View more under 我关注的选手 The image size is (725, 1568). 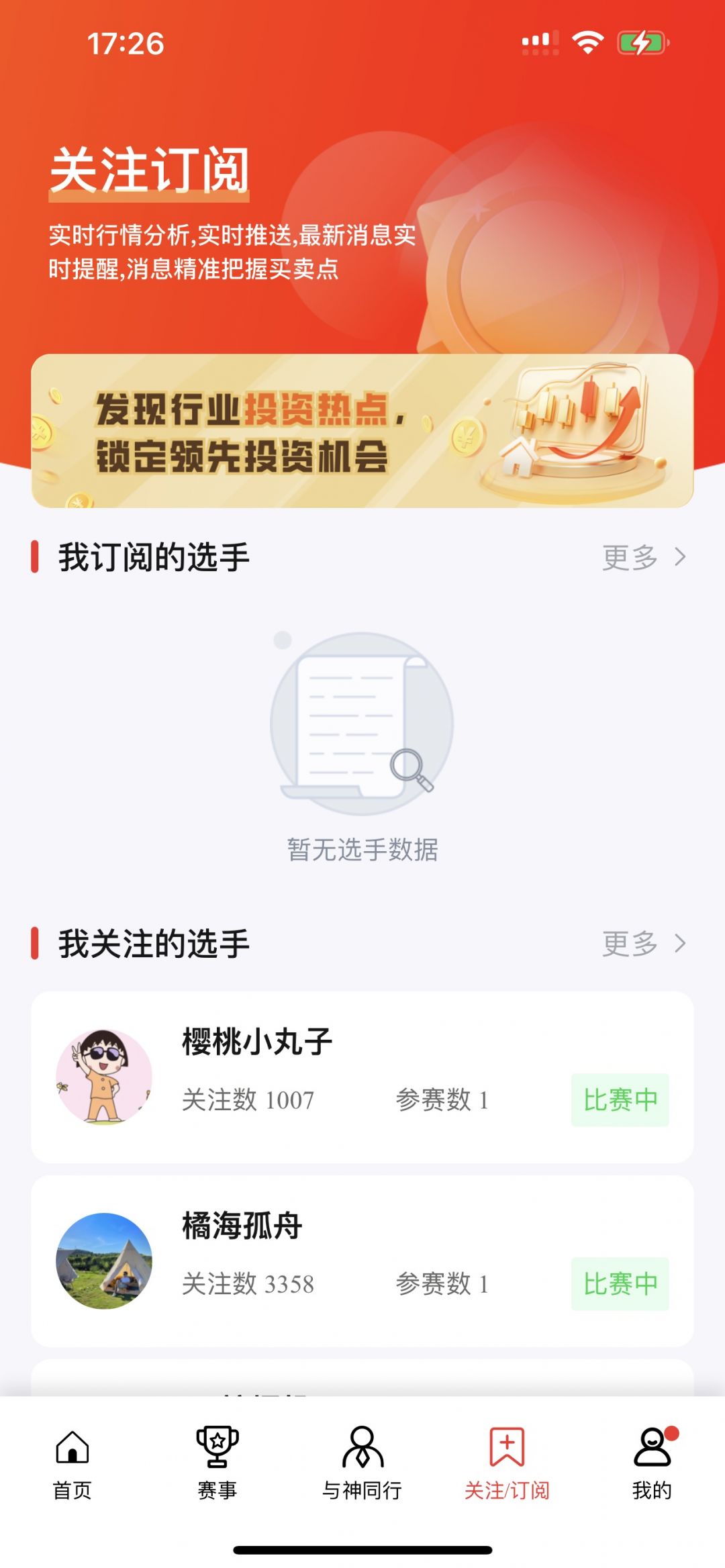point(643,944)
